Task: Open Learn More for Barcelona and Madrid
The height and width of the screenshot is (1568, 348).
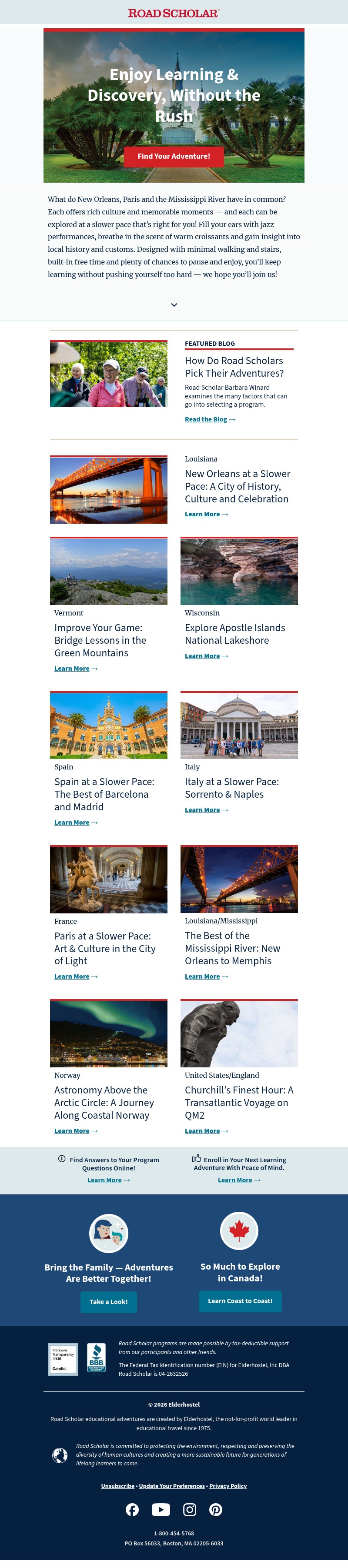Action: click(72, 822)
